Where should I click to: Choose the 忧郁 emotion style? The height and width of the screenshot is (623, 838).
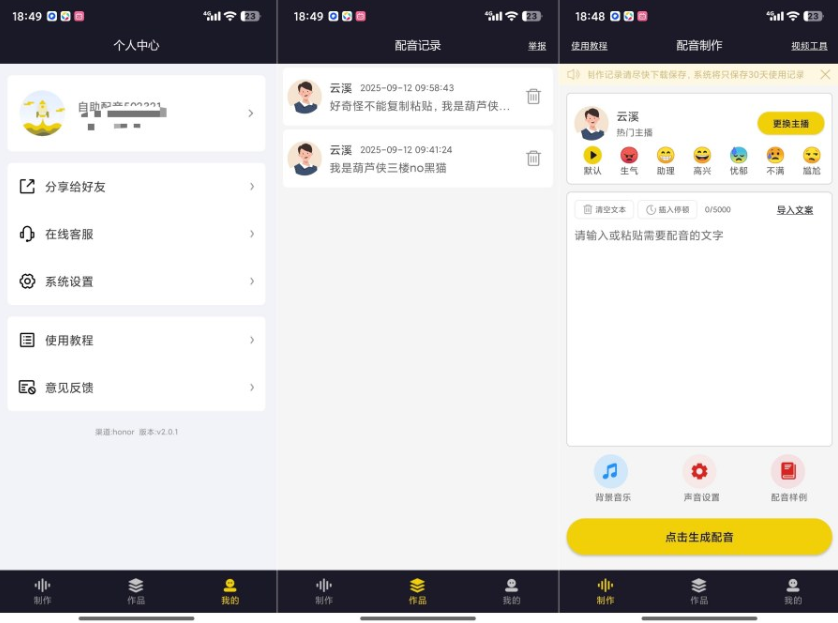(x=738, y=161)
